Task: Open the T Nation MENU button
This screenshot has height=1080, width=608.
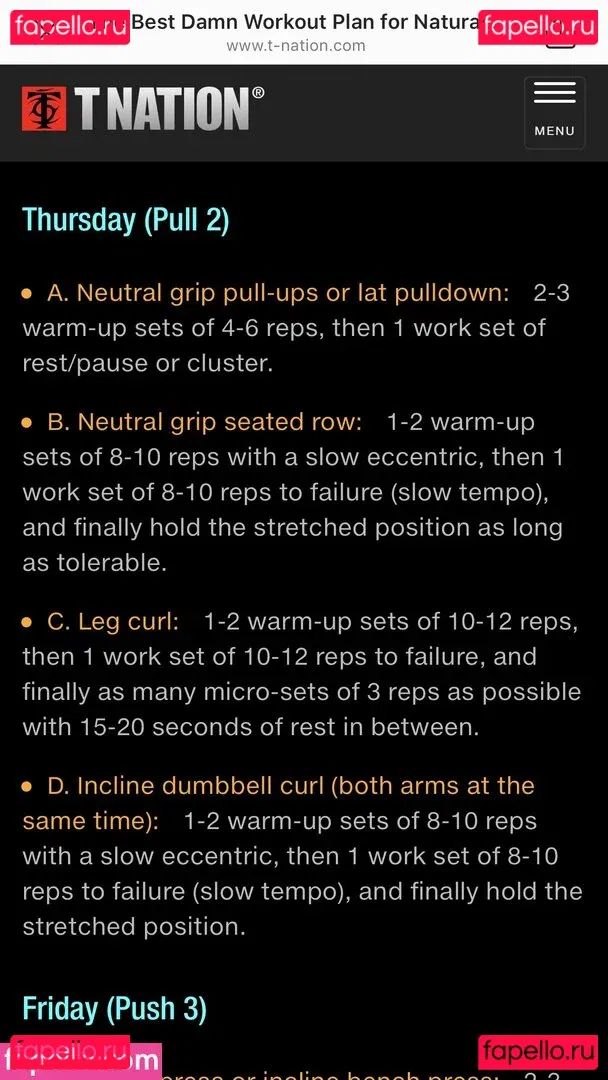Action: (554, 112)
